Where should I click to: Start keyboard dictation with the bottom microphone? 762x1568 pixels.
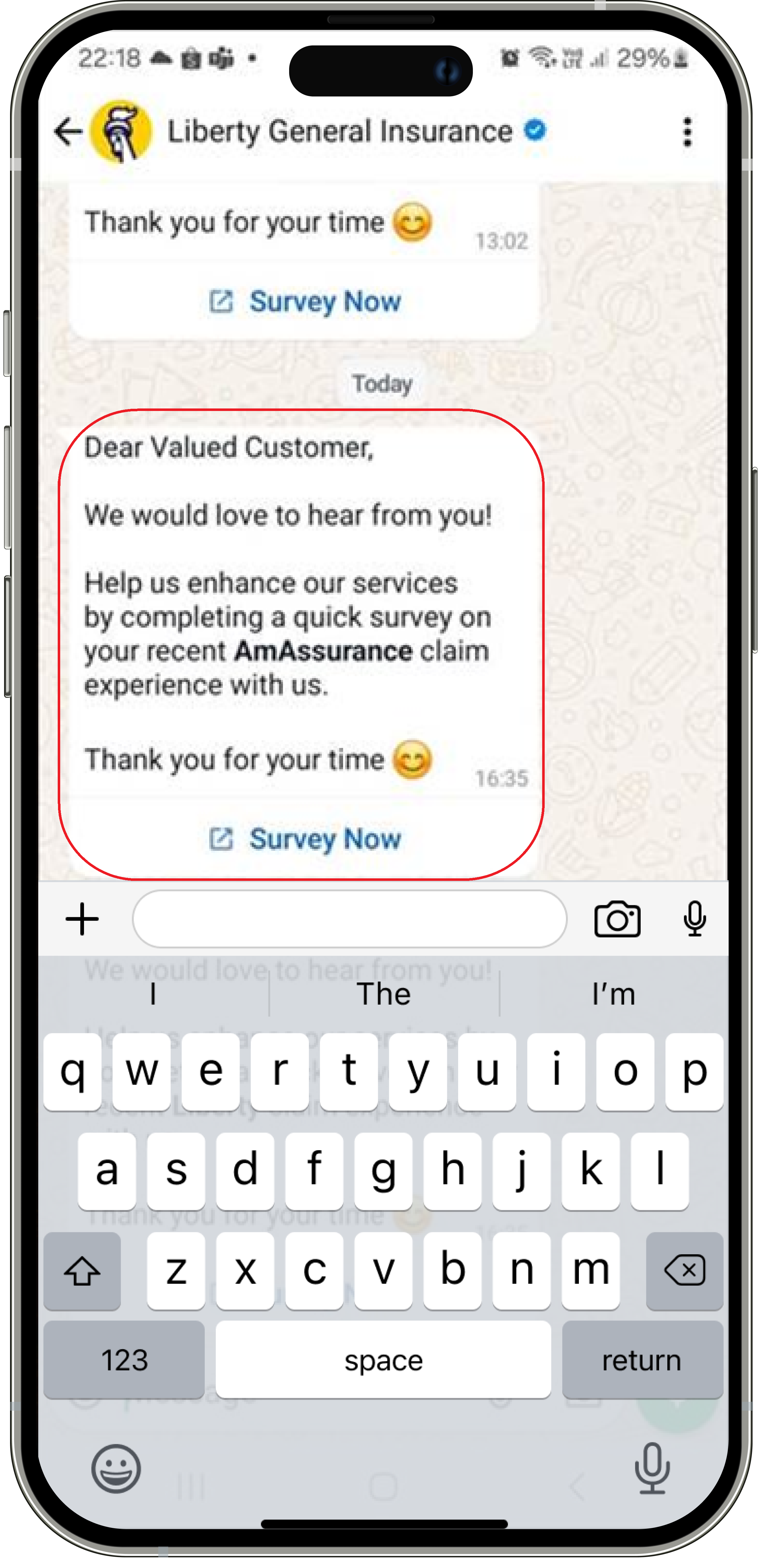[652, 1468]
